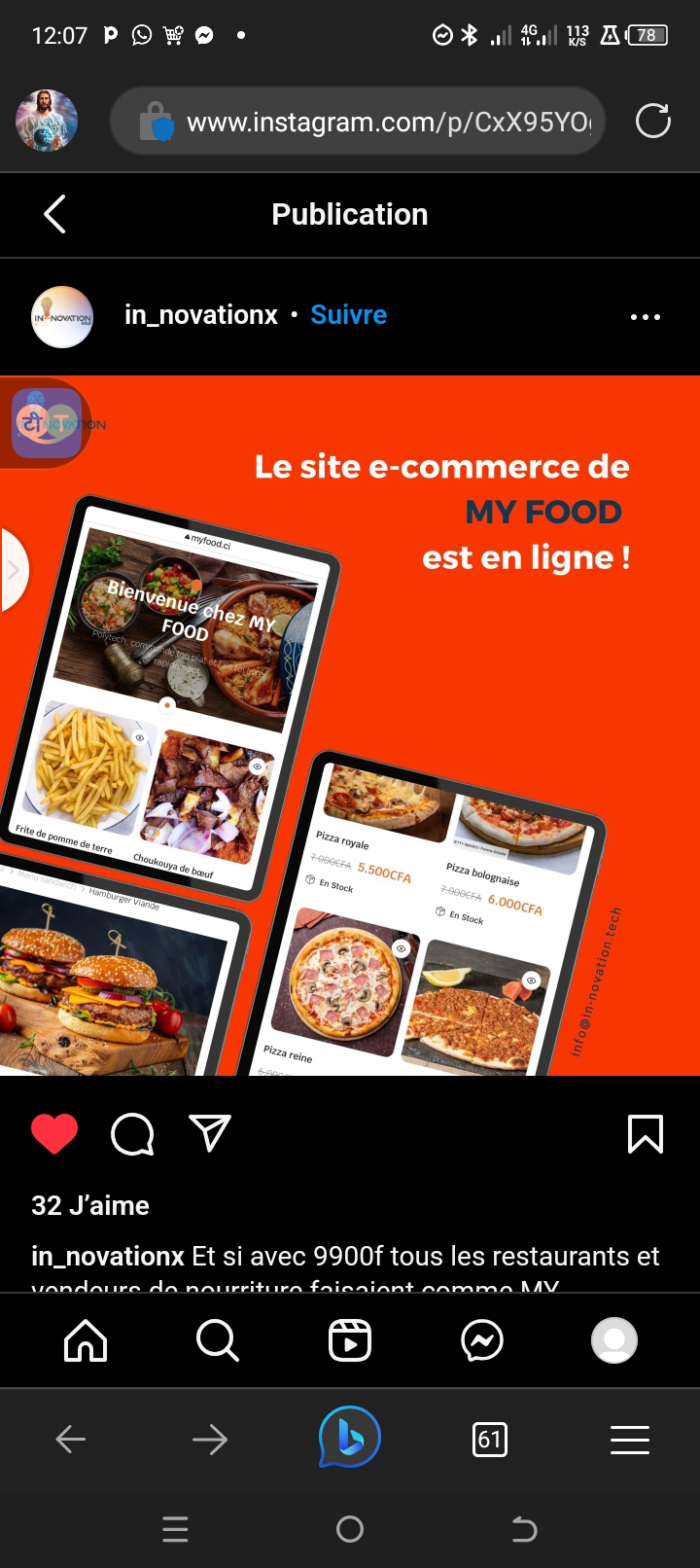The width and height of the screenshot is (700, 1568).
Task: Follow in_novationx with the Suivre link
Action: [348, 315]
